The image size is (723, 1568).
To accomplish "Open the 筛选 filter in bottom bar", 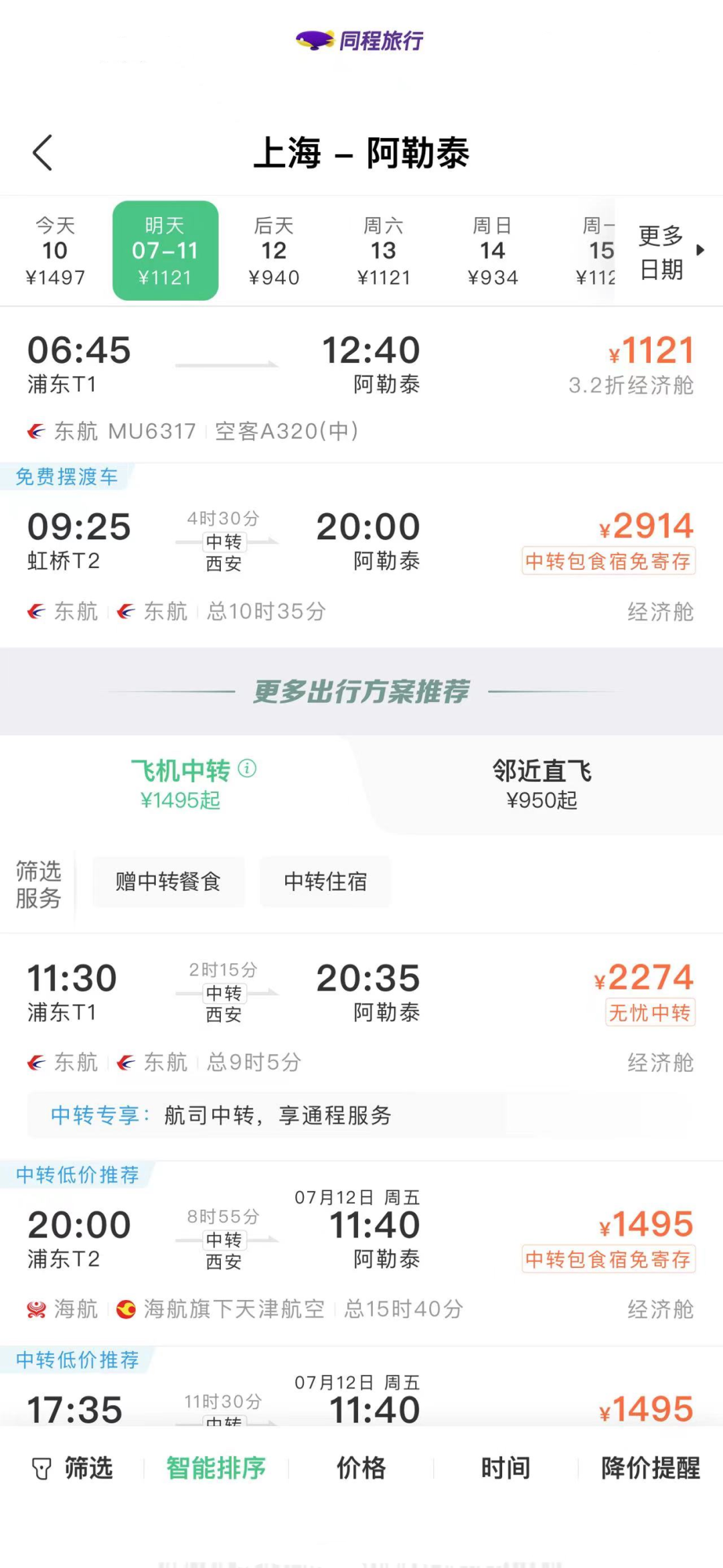I will pos(72,1468).
